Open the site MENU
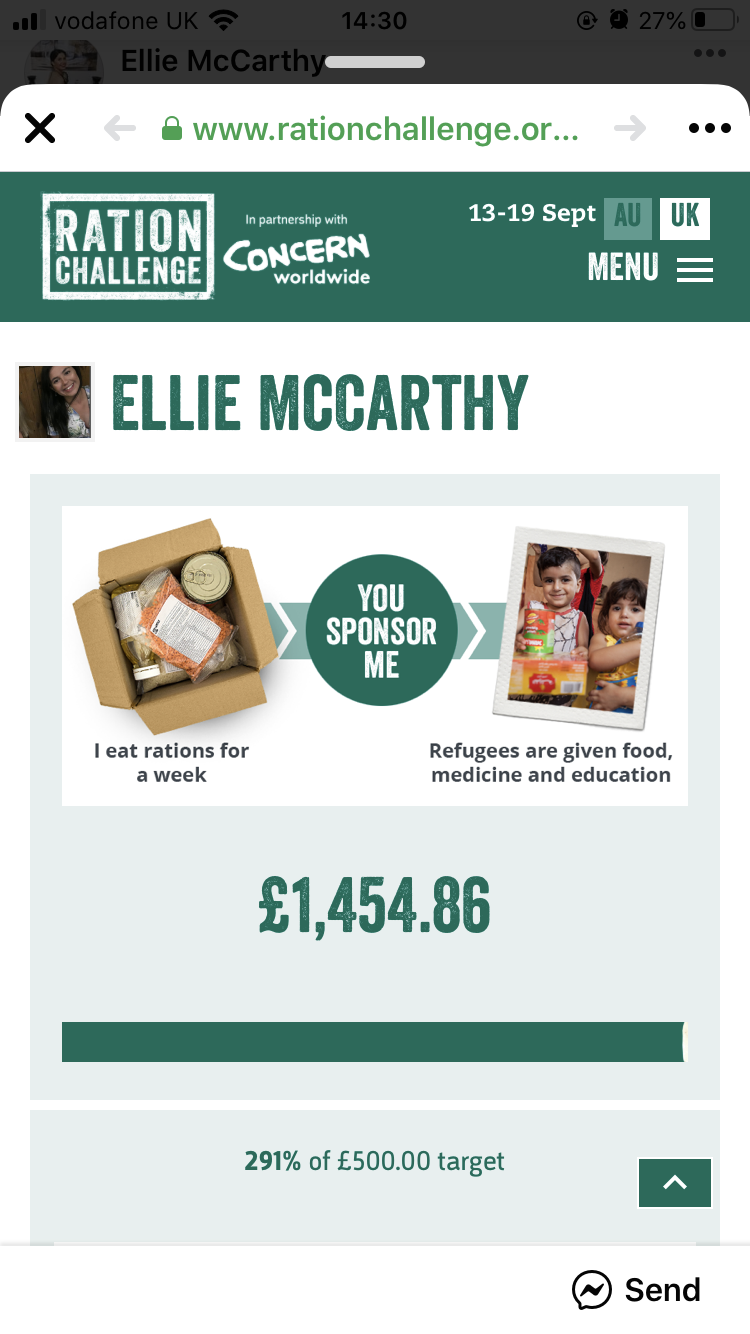The height and width of the screenshot is (1334, 750). [650, 268]
